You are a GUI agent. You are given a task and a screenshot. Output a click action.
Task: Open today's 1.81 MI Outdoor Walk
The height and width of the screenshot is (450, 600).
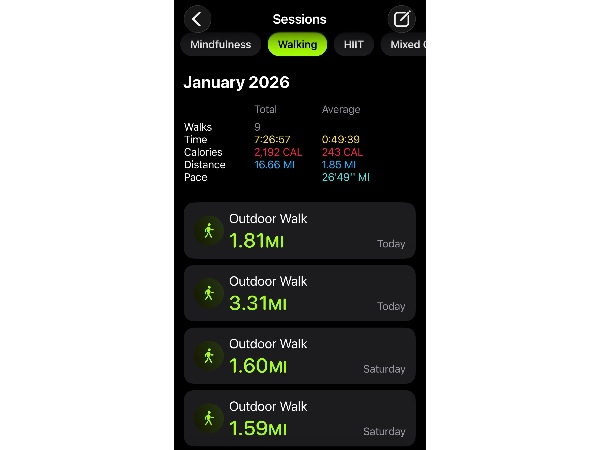click(x=299, y=230)
